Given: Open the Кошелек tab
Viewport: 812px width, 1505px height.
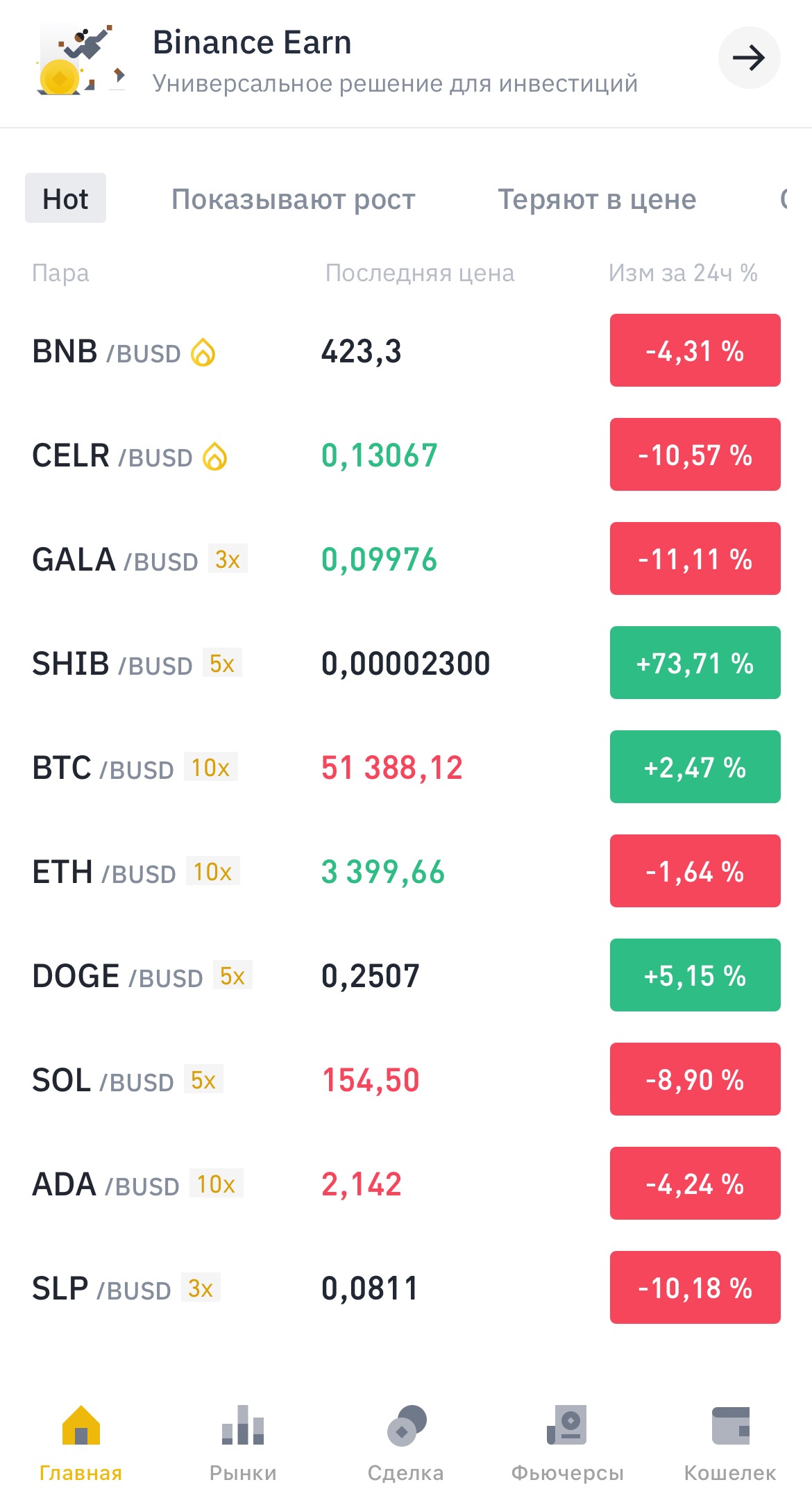Looking at the screenshot, I should pos(730,1443).
